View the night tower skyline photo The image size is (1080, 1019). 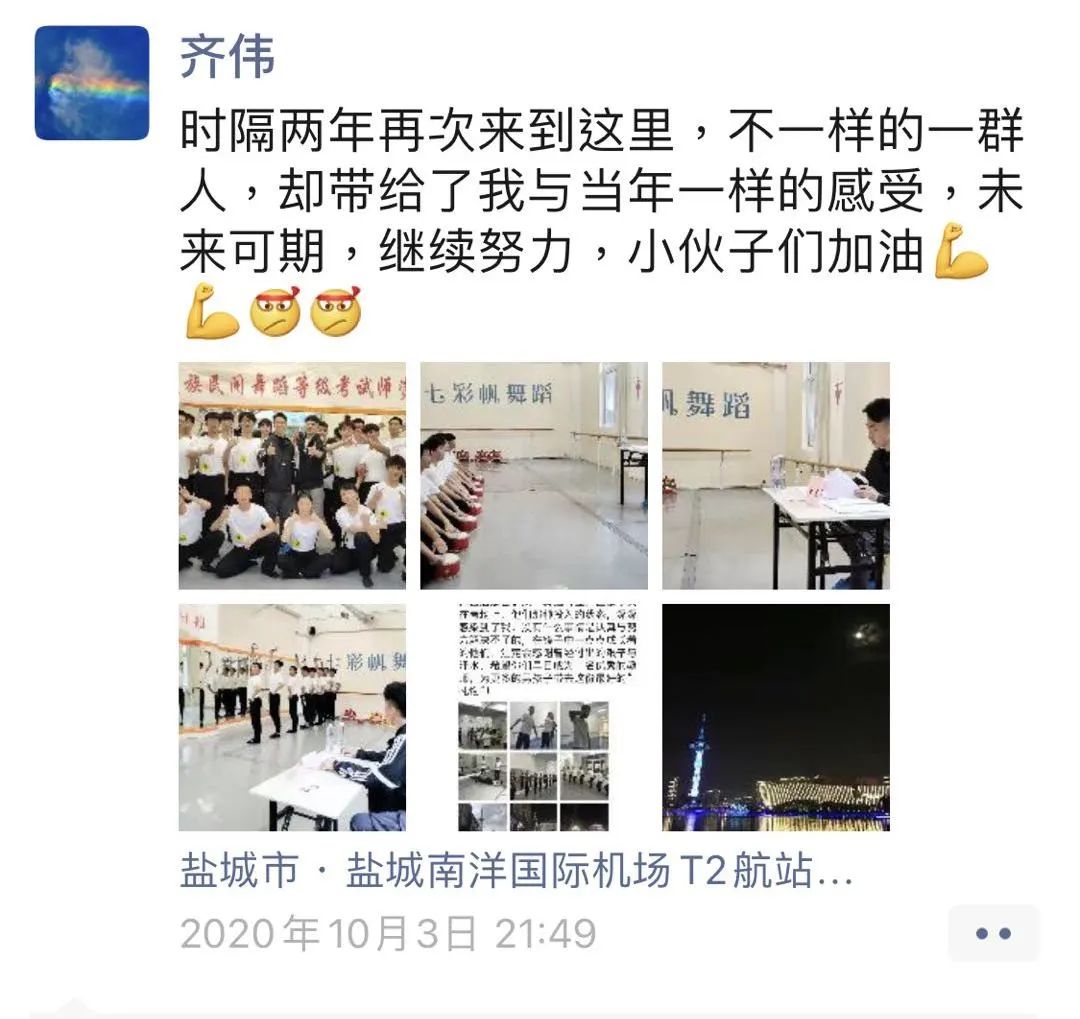(775, 717)
